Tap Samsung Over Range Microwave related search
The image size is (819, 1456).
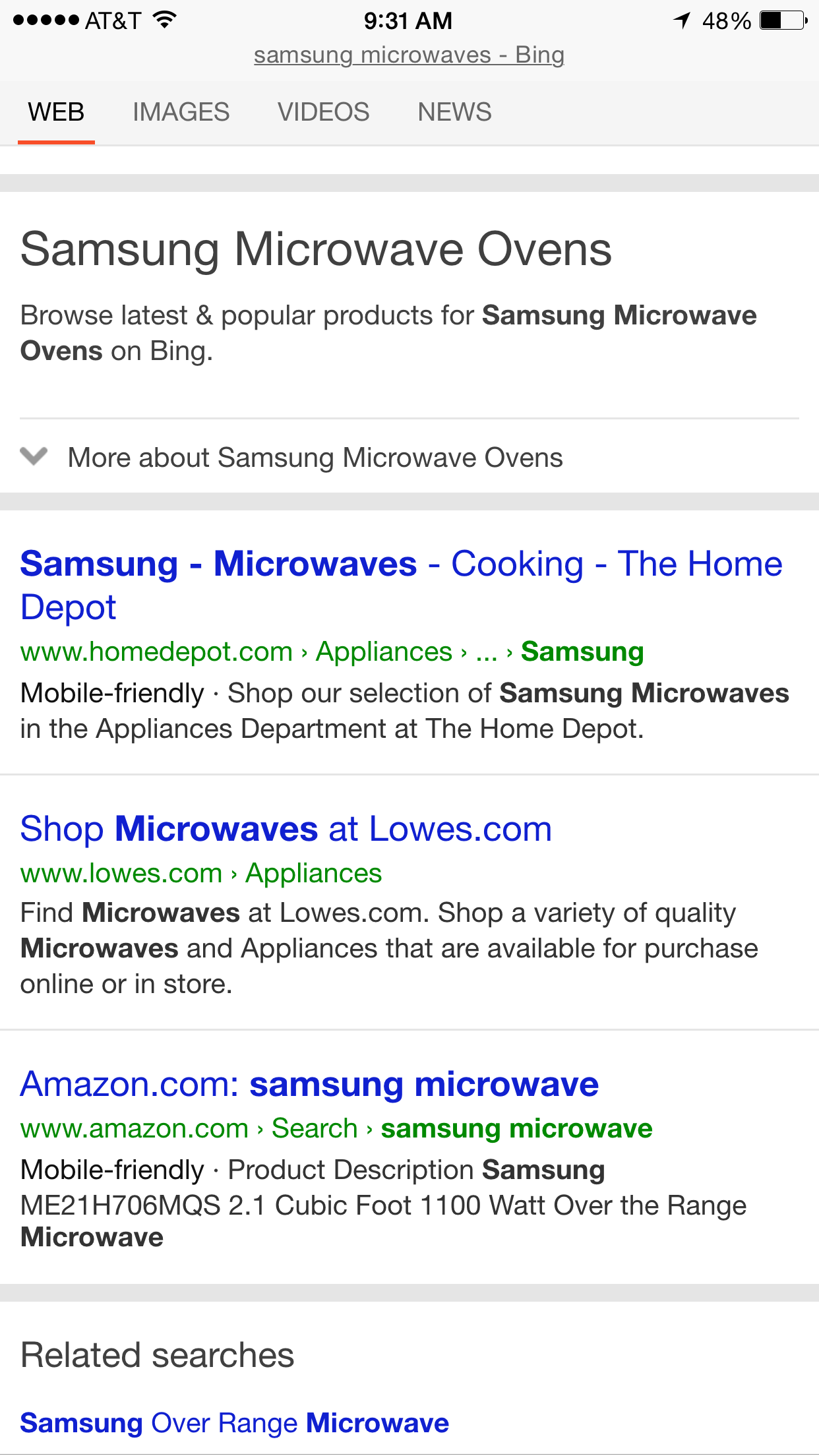tap(234, 1423)
